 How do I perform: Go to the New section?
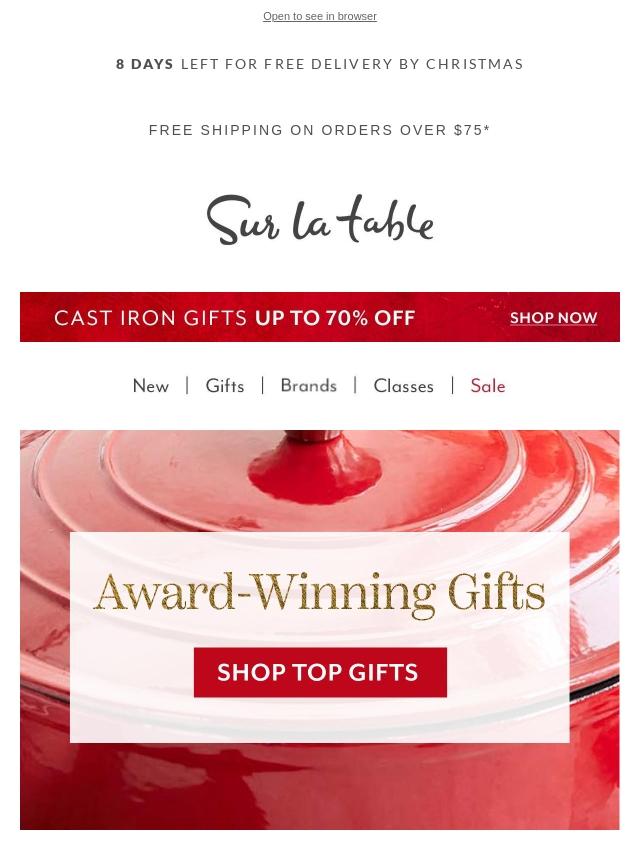pos(151,386)
